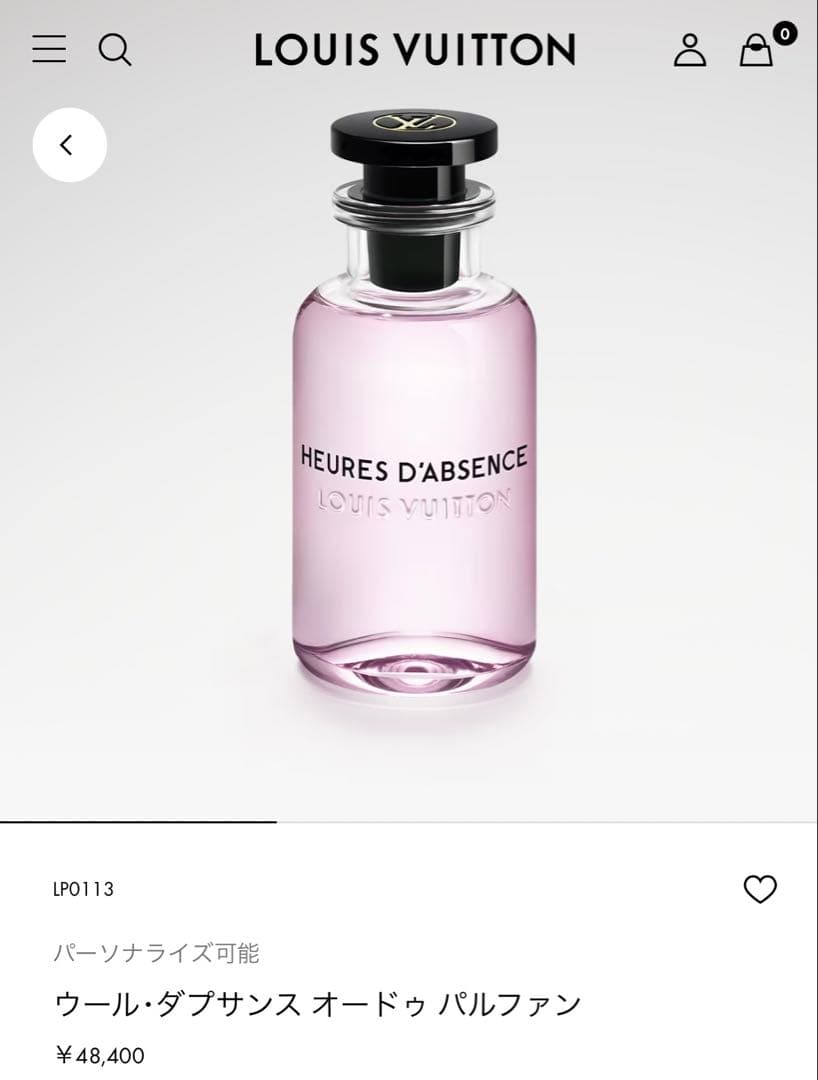Open the search magnifier
This screenshot has height=1080, width=818.
coord(115,49)
